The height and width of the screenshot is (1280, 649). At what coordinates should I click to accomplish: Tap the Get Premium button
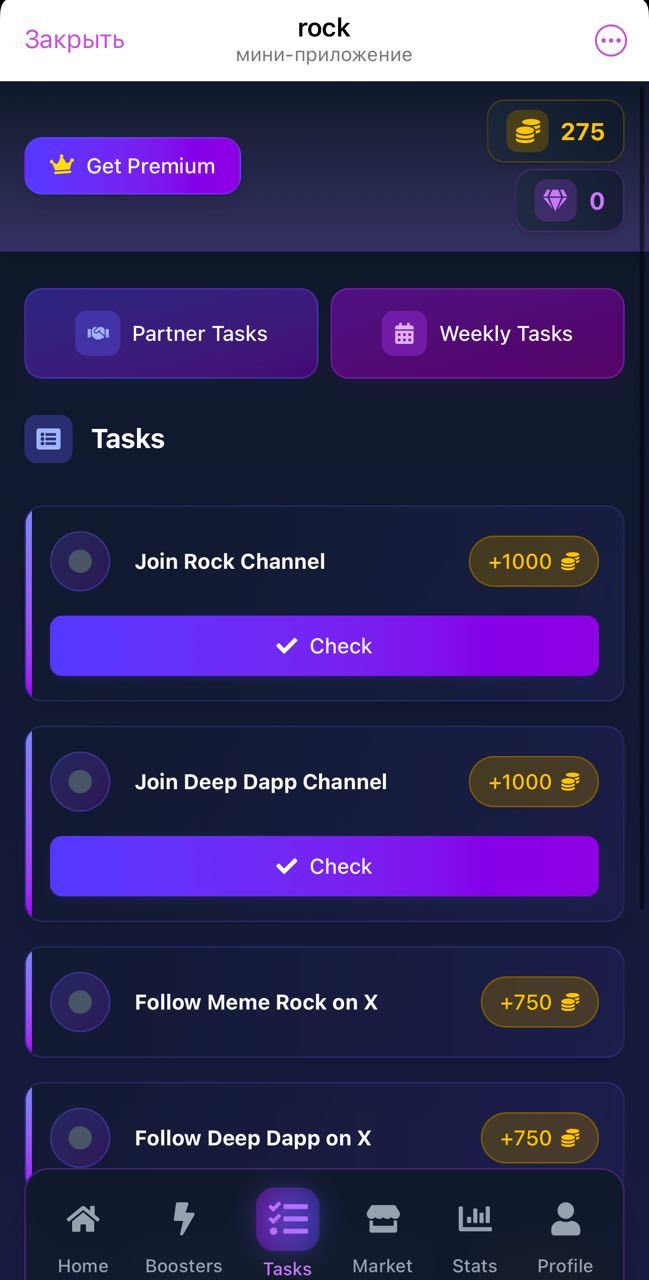click(133, 166)
